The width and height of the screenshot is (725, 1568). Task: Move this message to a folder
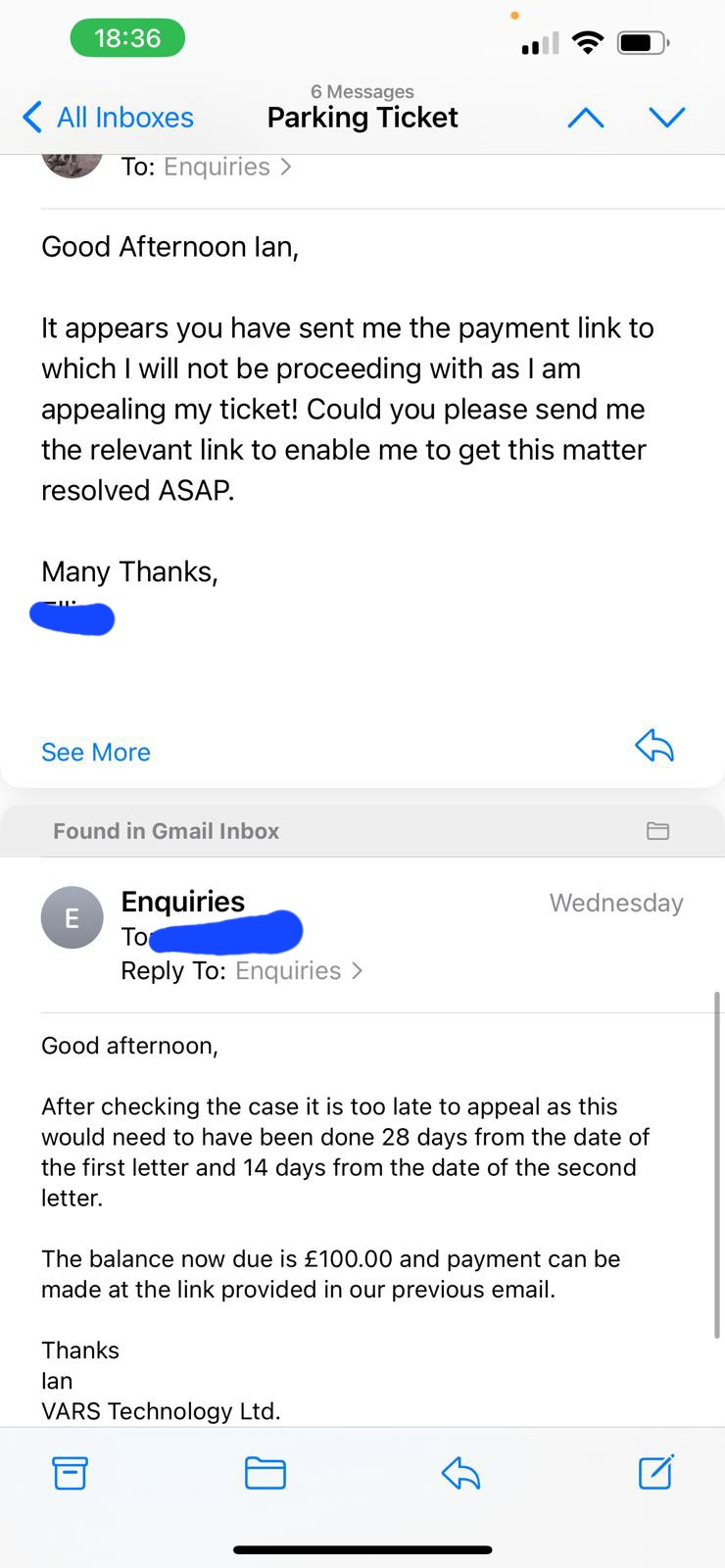[x=265, y=1473]
